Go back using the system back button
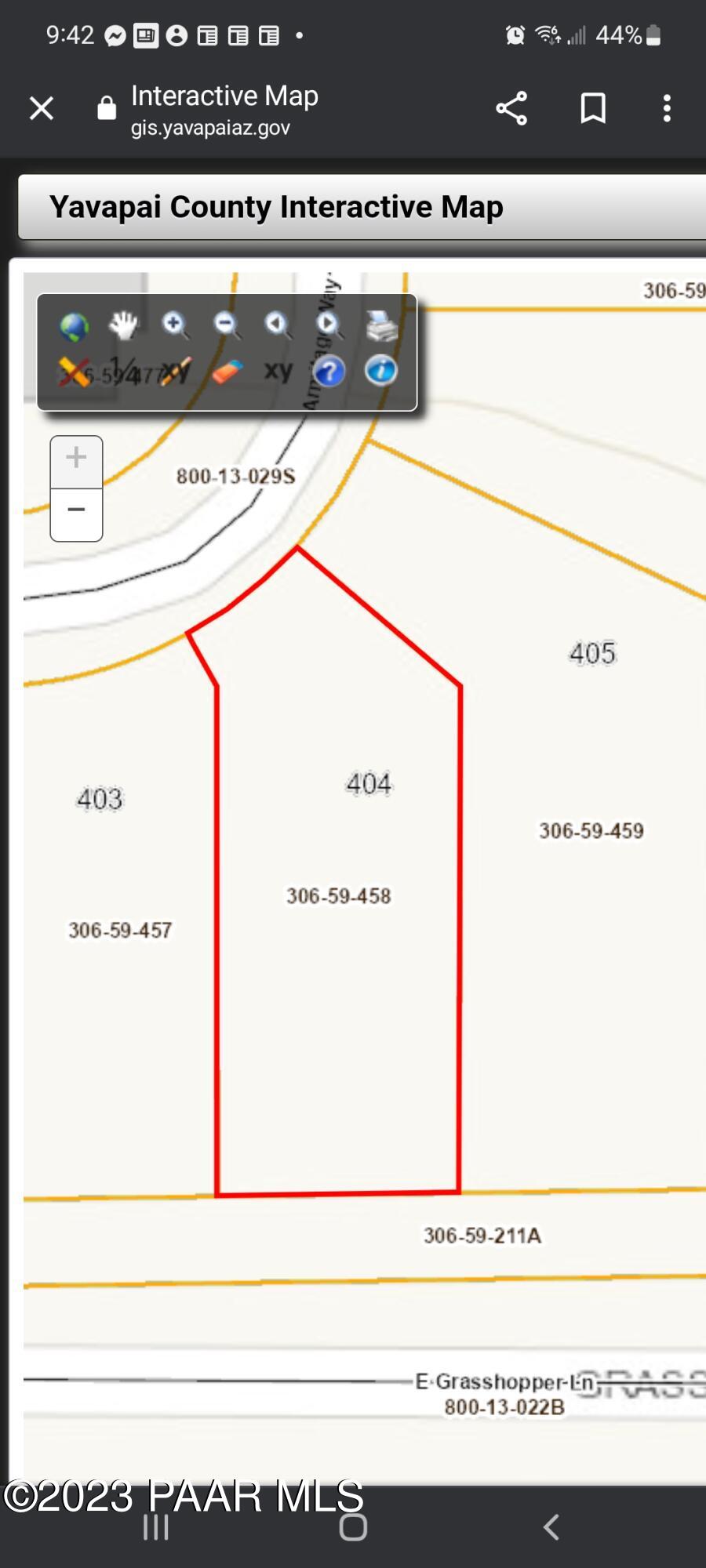Screen dimensions: 706x1568 coord(551,1526)
